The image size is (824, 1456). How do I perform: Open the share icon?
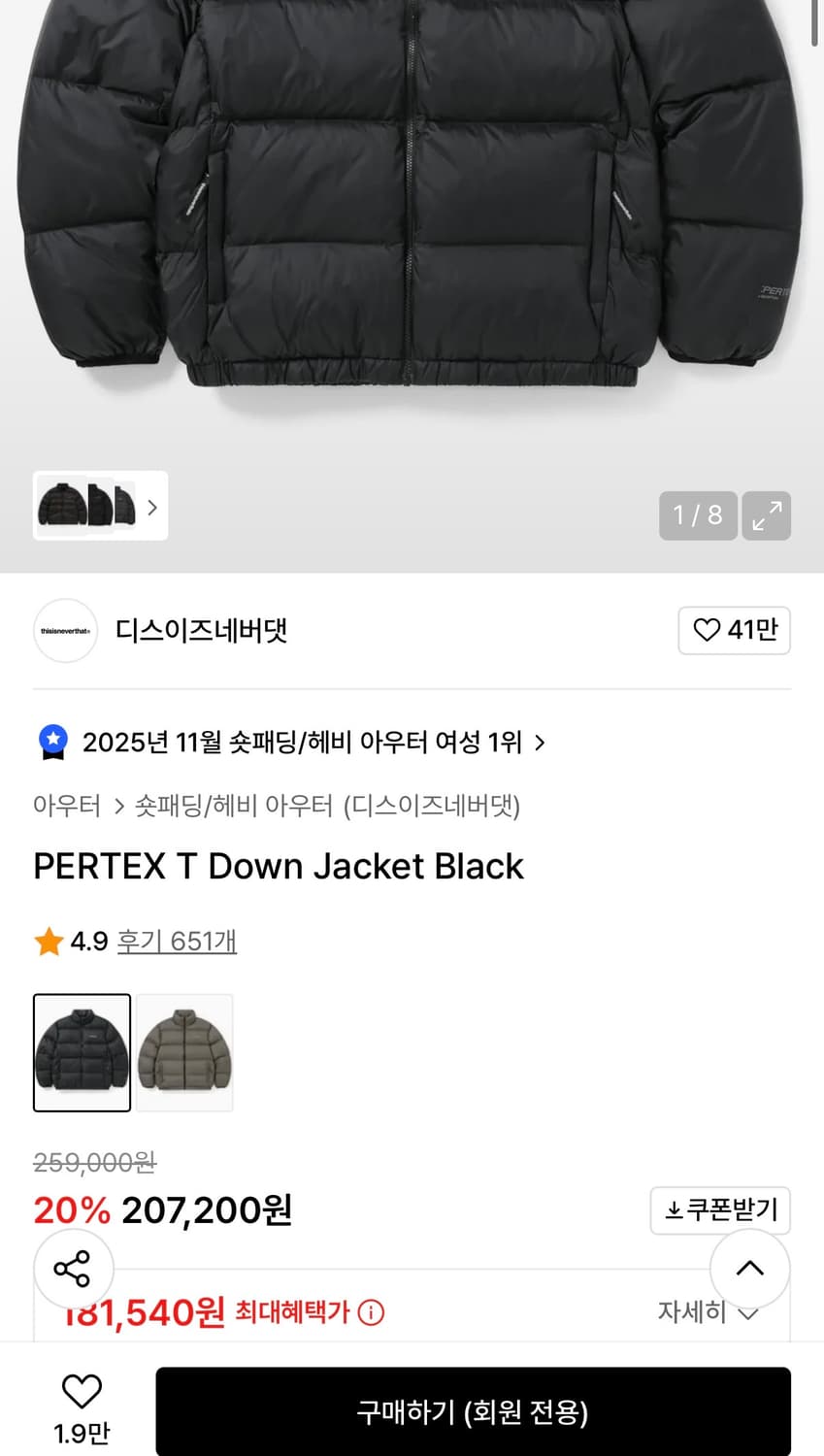coord(73,1269)
